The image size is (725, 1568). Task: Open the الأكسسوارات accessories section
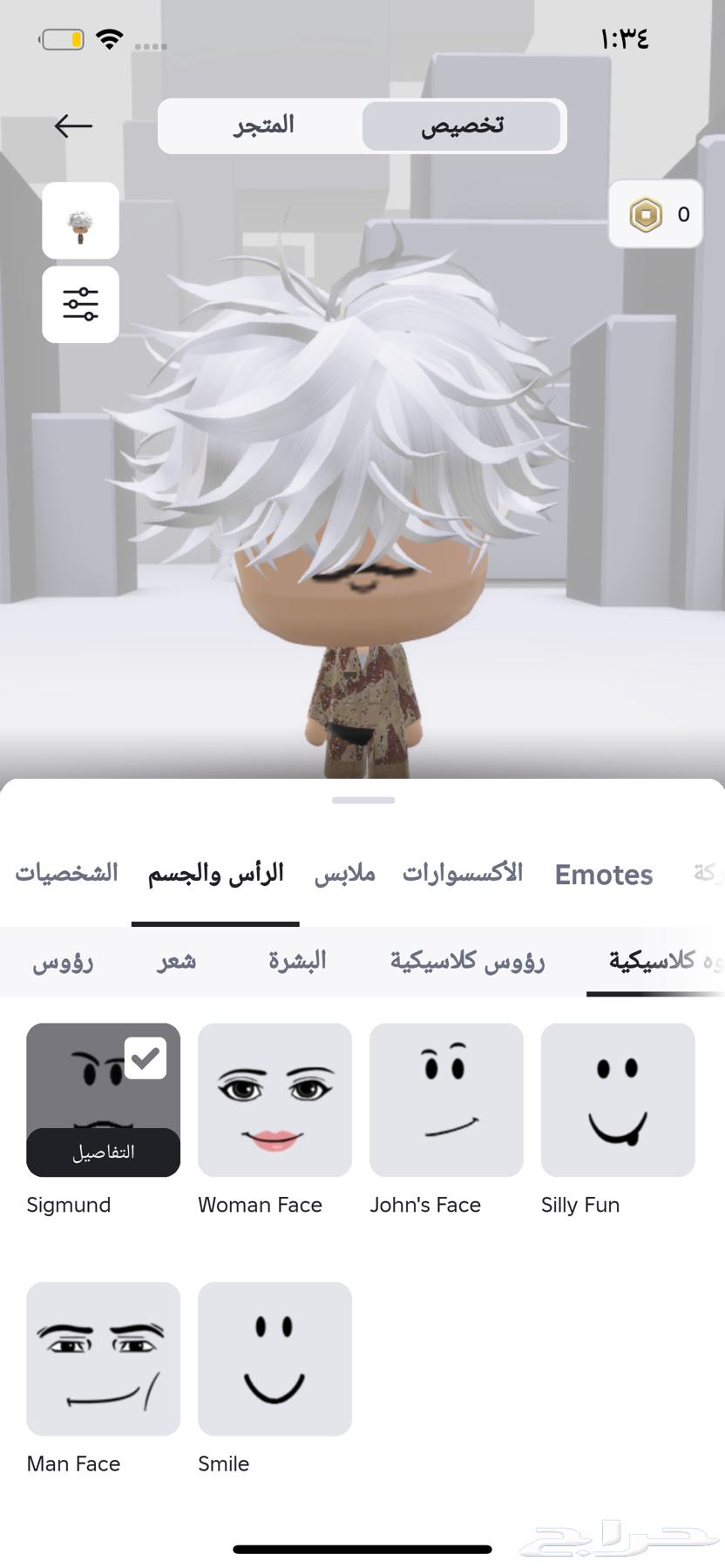click(463, 875)
